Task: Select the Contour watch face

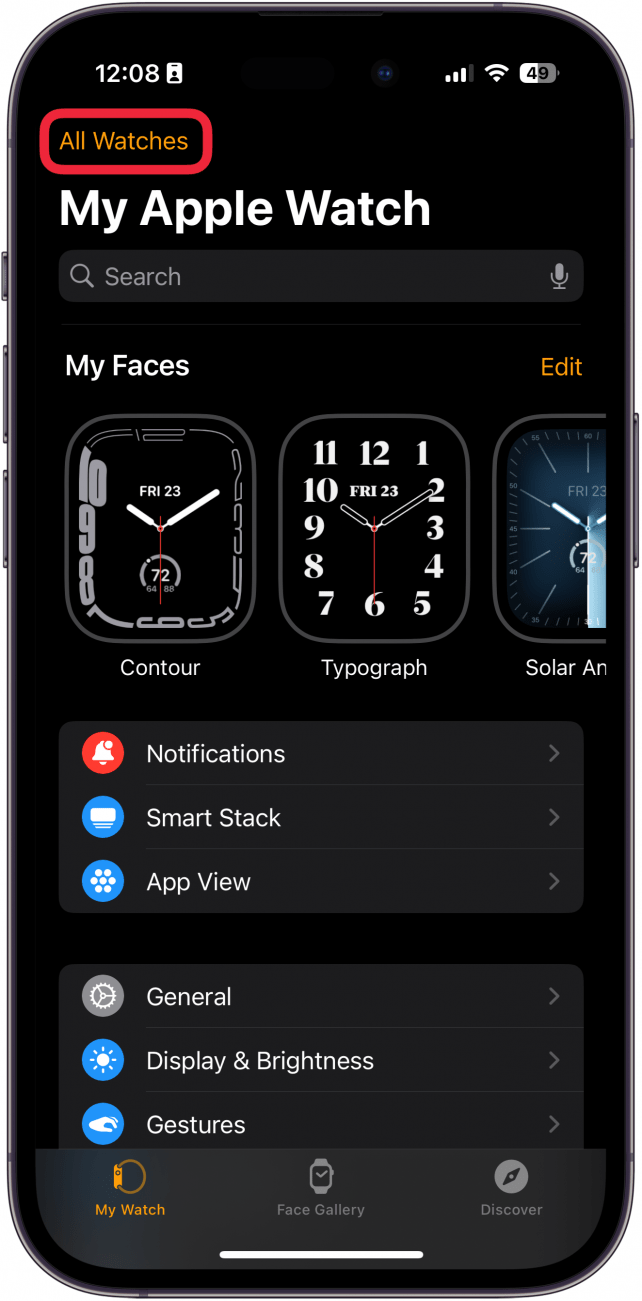Action: [x=160, y=529]
